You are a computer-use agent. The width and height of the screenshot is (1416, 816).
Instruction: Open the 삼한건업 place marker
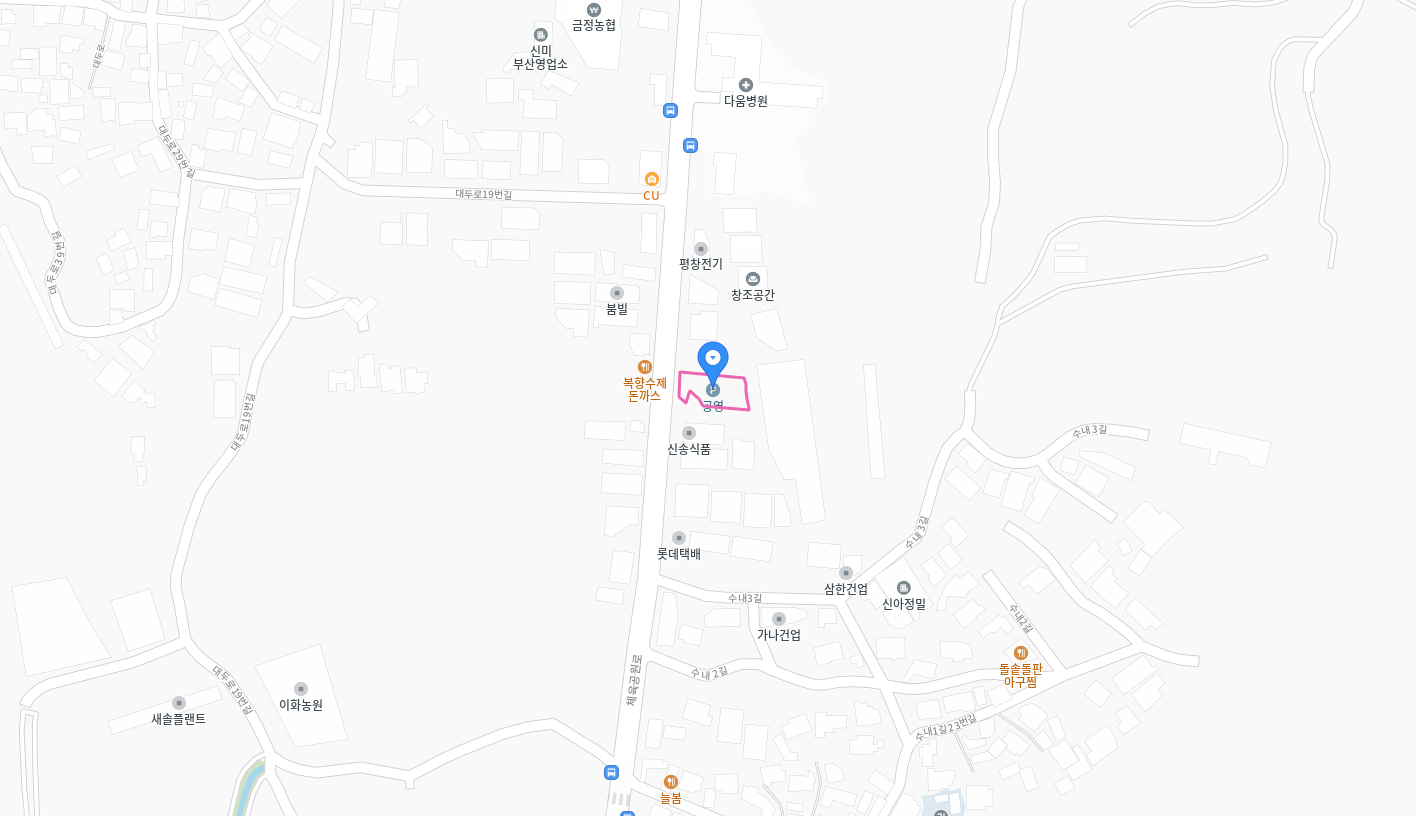click(846, 573)
